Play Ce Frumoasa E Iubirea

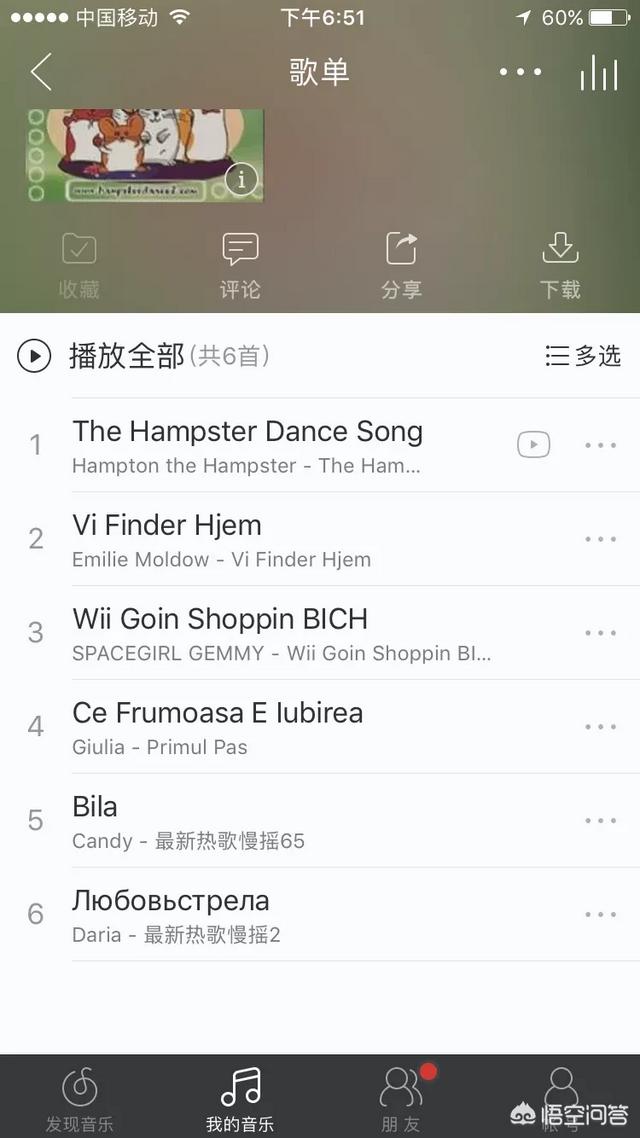pyautogui.click(x=217, y=727)
